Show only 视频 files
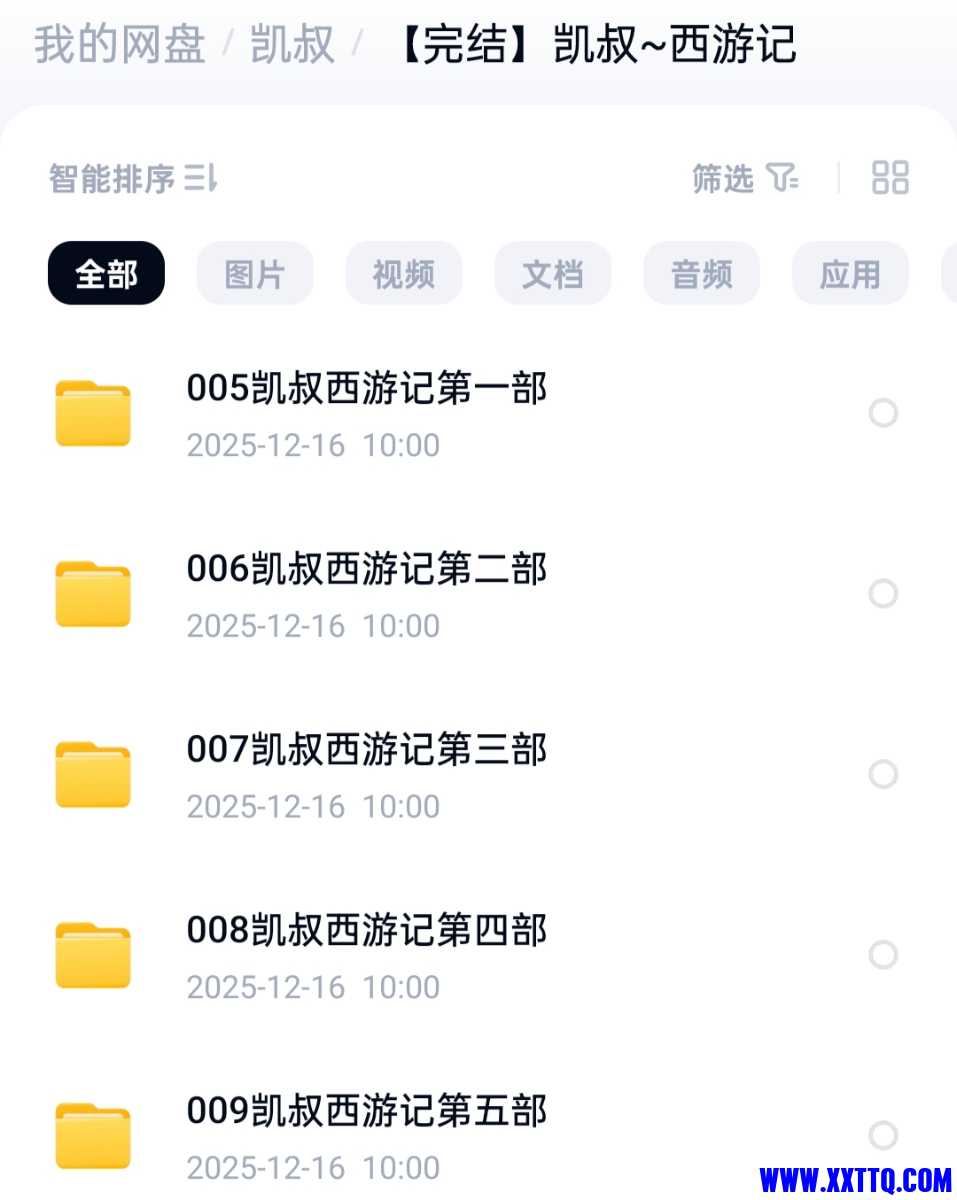The width and height of the screenshot is (957, 1200). pos(404,273)
